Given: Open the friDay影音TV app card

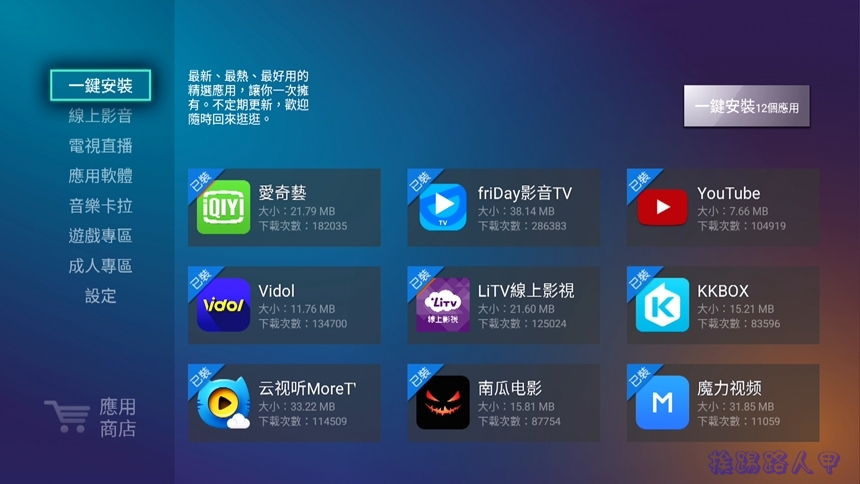Looking at the screenshot, I should point(503,207).
